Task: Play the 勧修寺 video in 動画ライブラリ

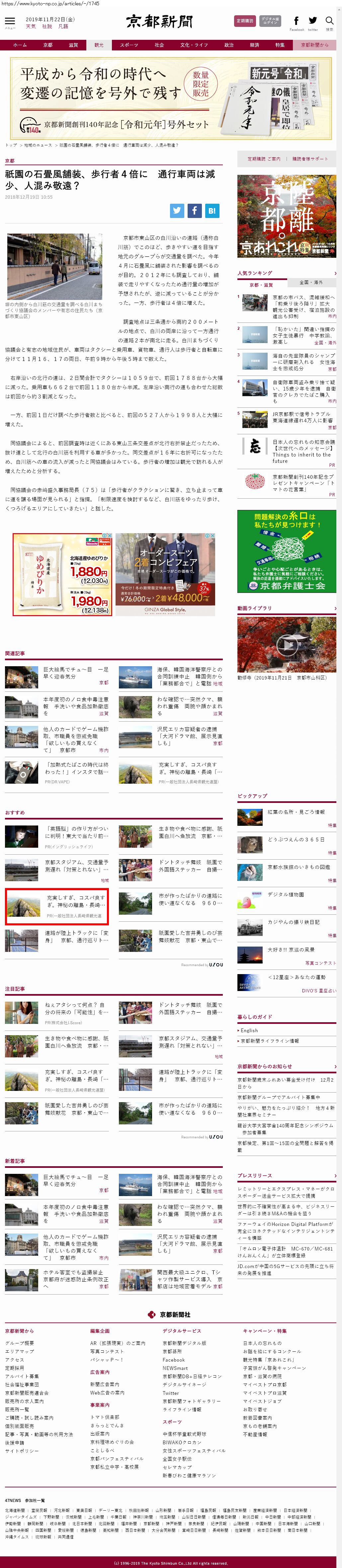Action: coord(287,645)
